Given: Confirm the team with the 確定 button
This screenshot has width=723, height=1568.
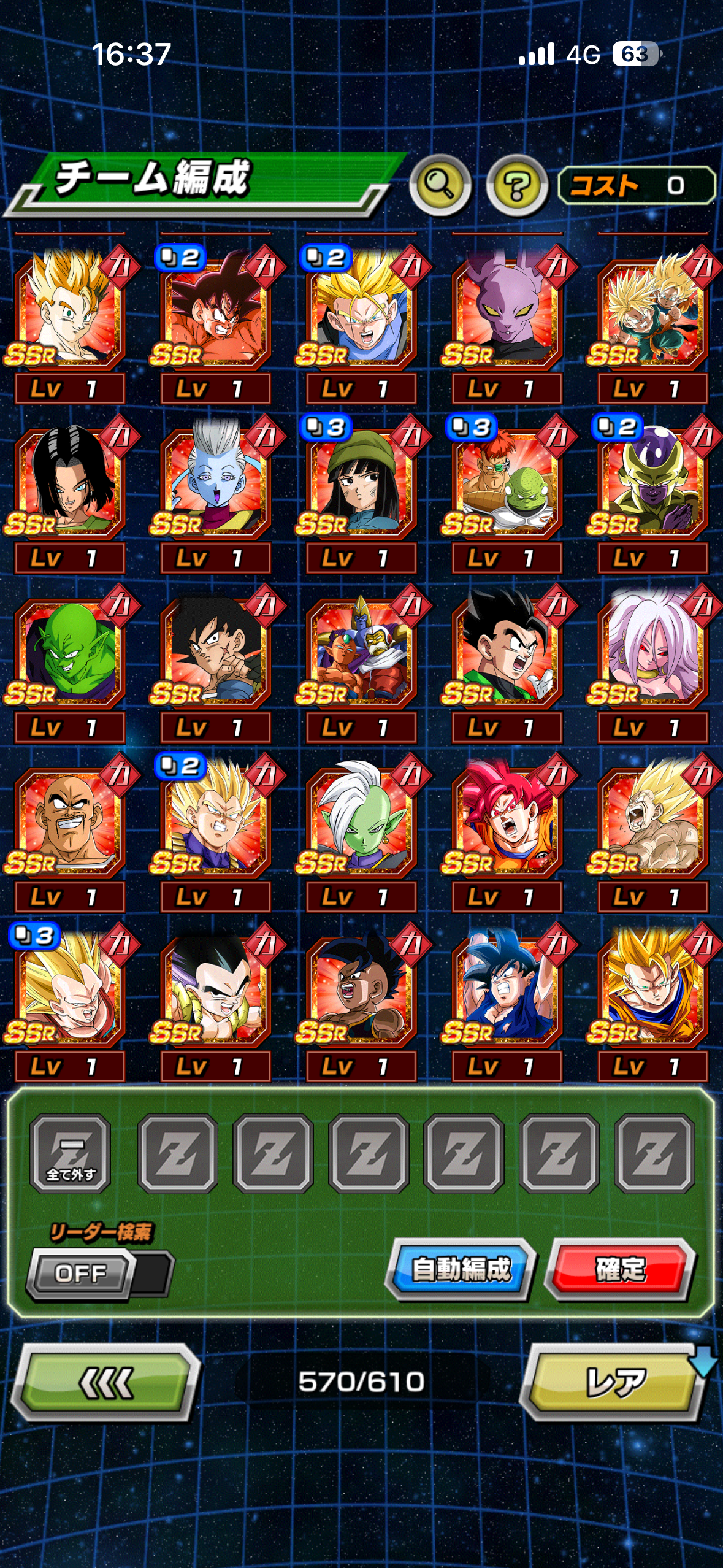Looking at the screenshot, I should [620, 1269].
